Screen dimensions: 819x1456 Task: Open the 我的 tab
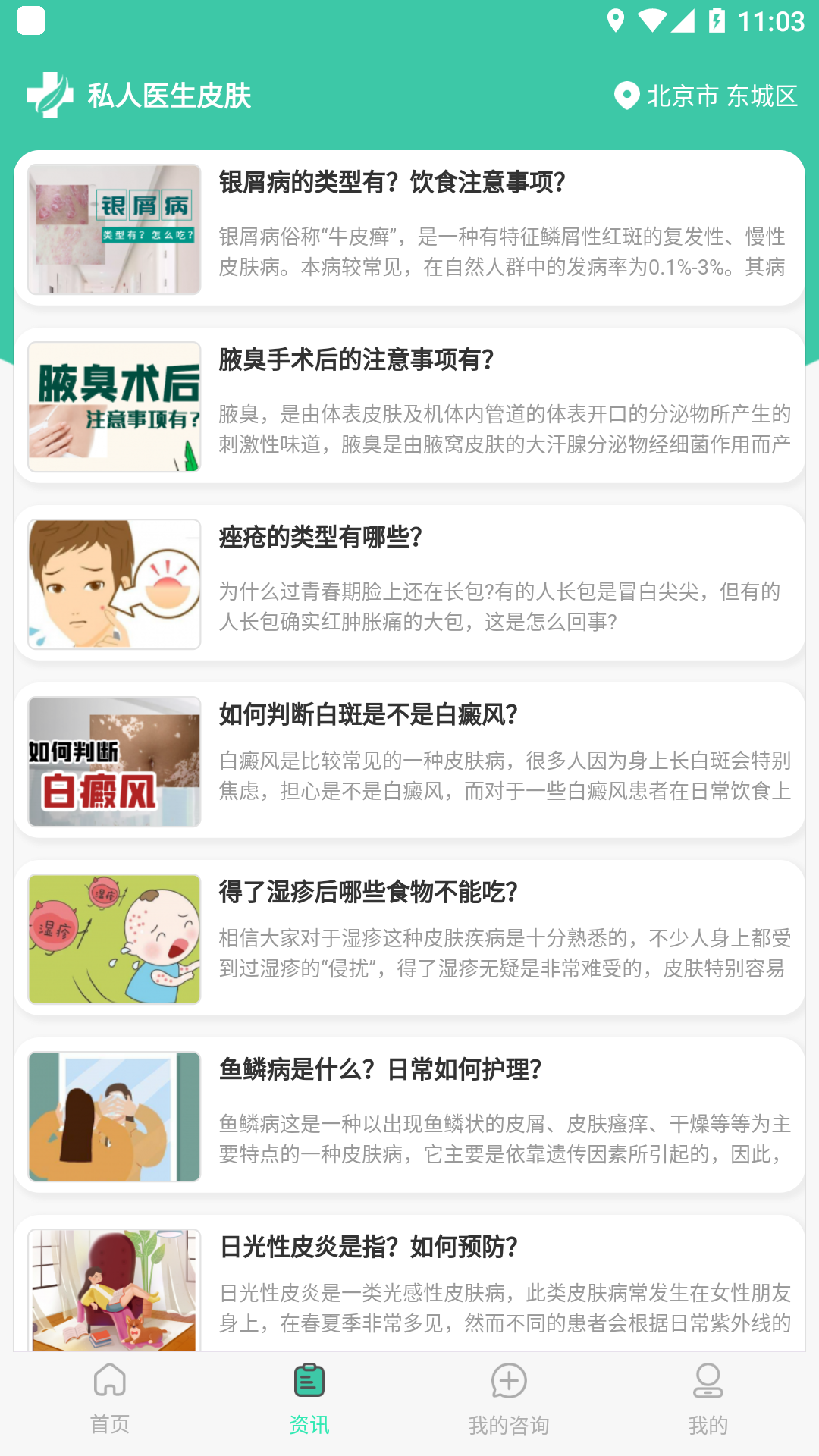click(708, 1400)
